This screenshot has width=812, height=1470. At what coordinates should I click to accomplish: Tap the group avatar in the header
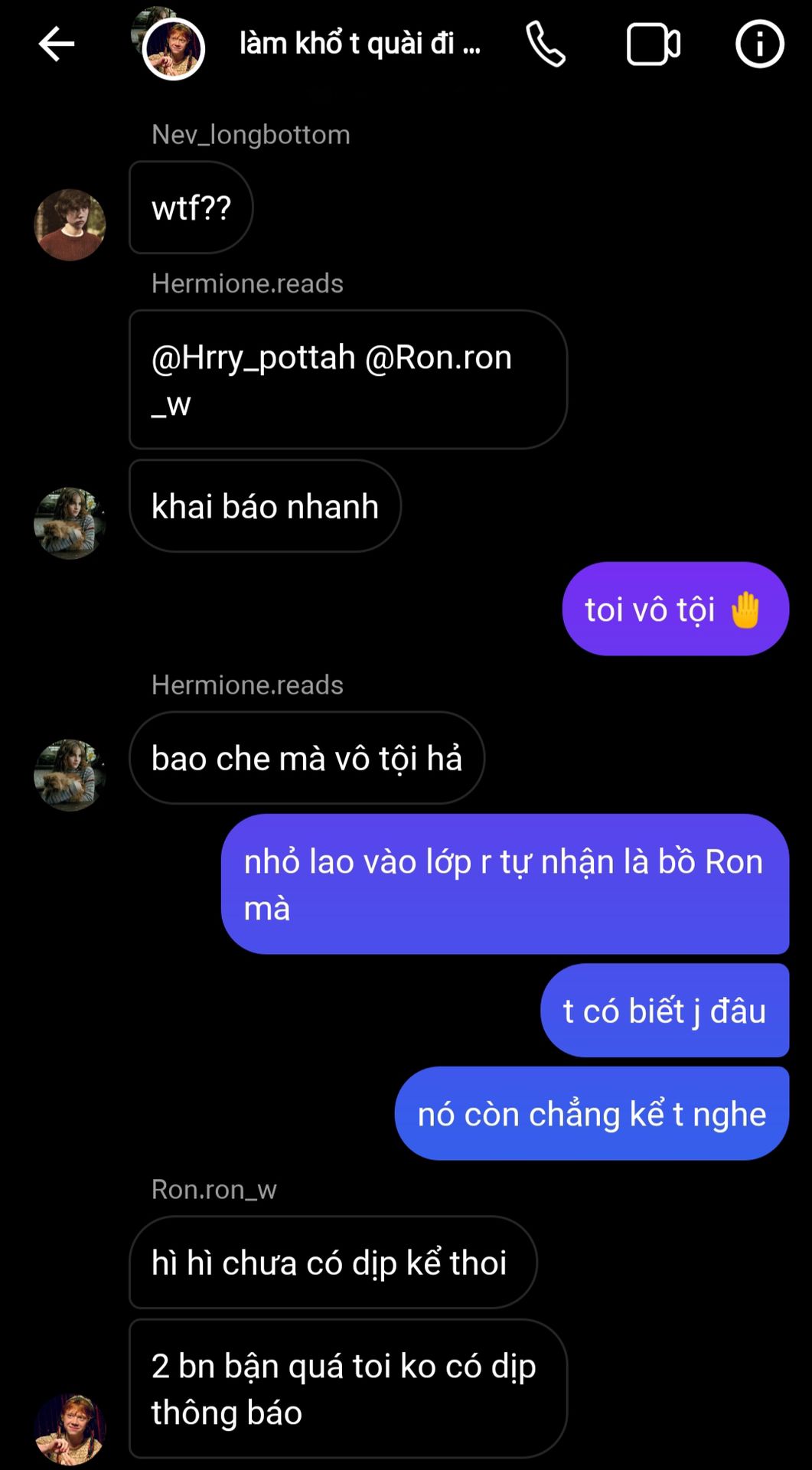point(171,46)
